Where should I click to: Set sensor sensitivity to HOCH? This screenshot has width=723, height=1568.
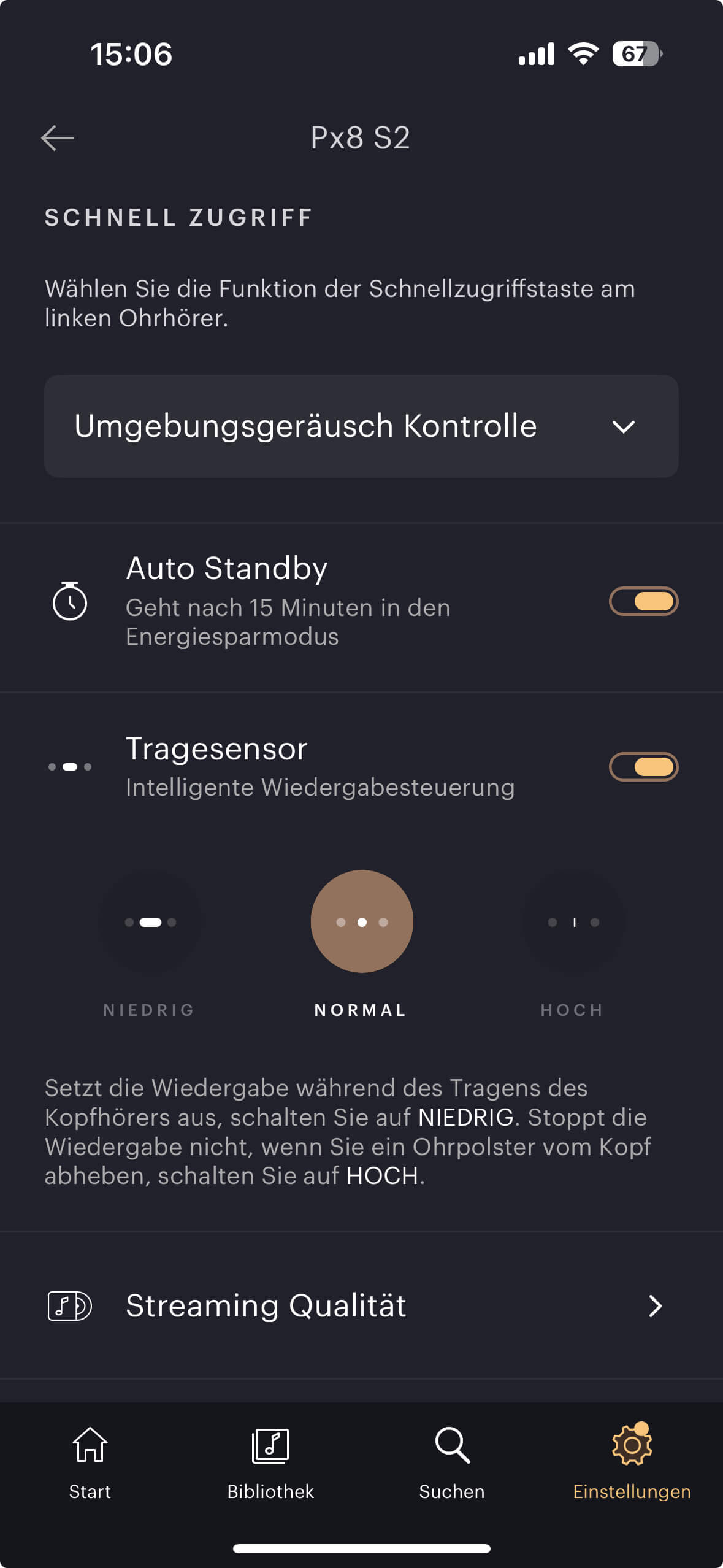(573, 921)
